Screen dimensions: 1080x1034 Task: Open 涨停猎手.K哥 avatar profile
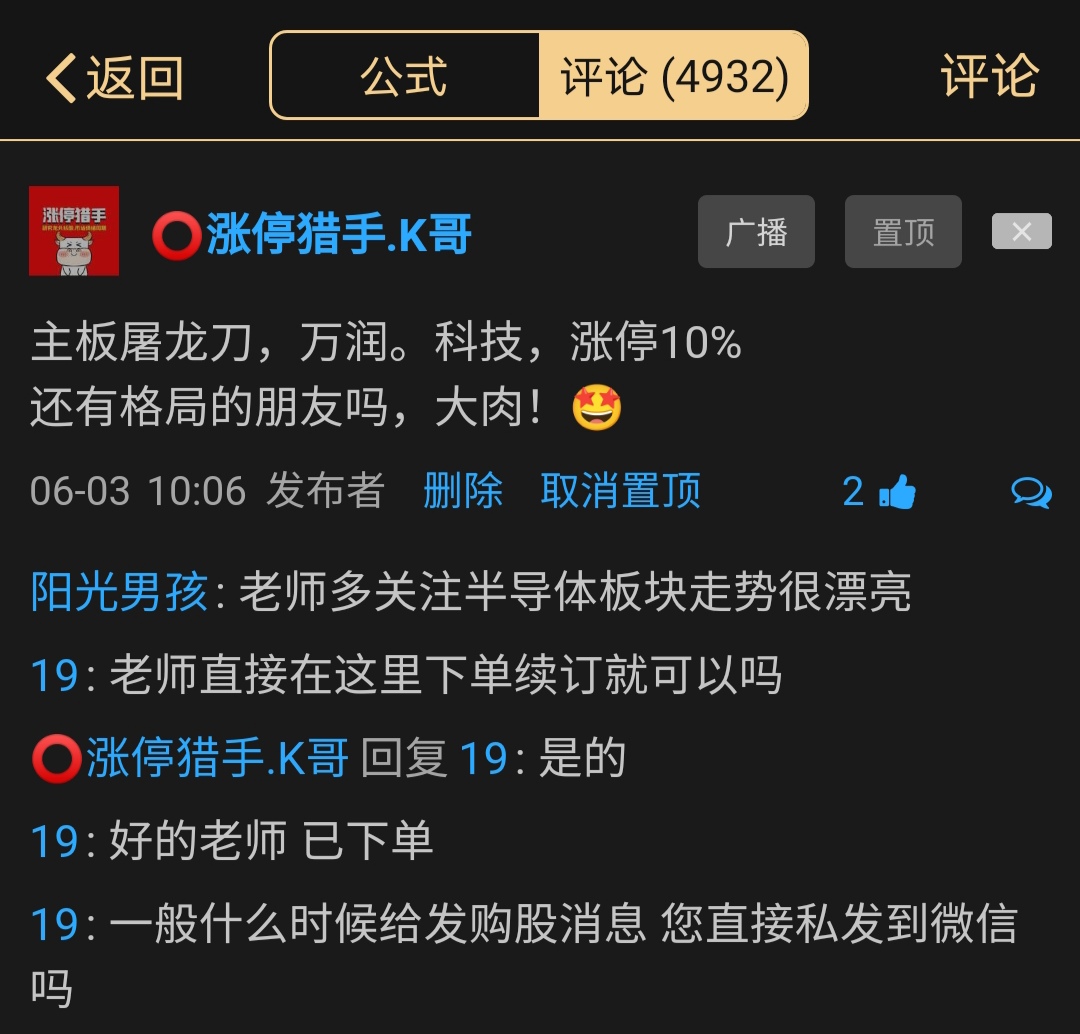(74, 231)
